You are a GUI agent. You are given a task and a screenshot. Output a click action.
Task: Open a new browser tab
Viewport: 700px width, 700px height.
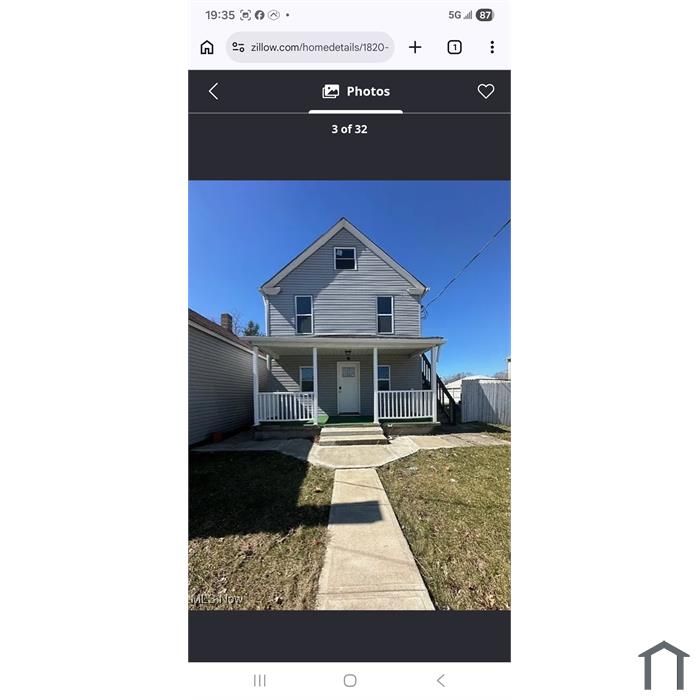[x=415, y=47]
